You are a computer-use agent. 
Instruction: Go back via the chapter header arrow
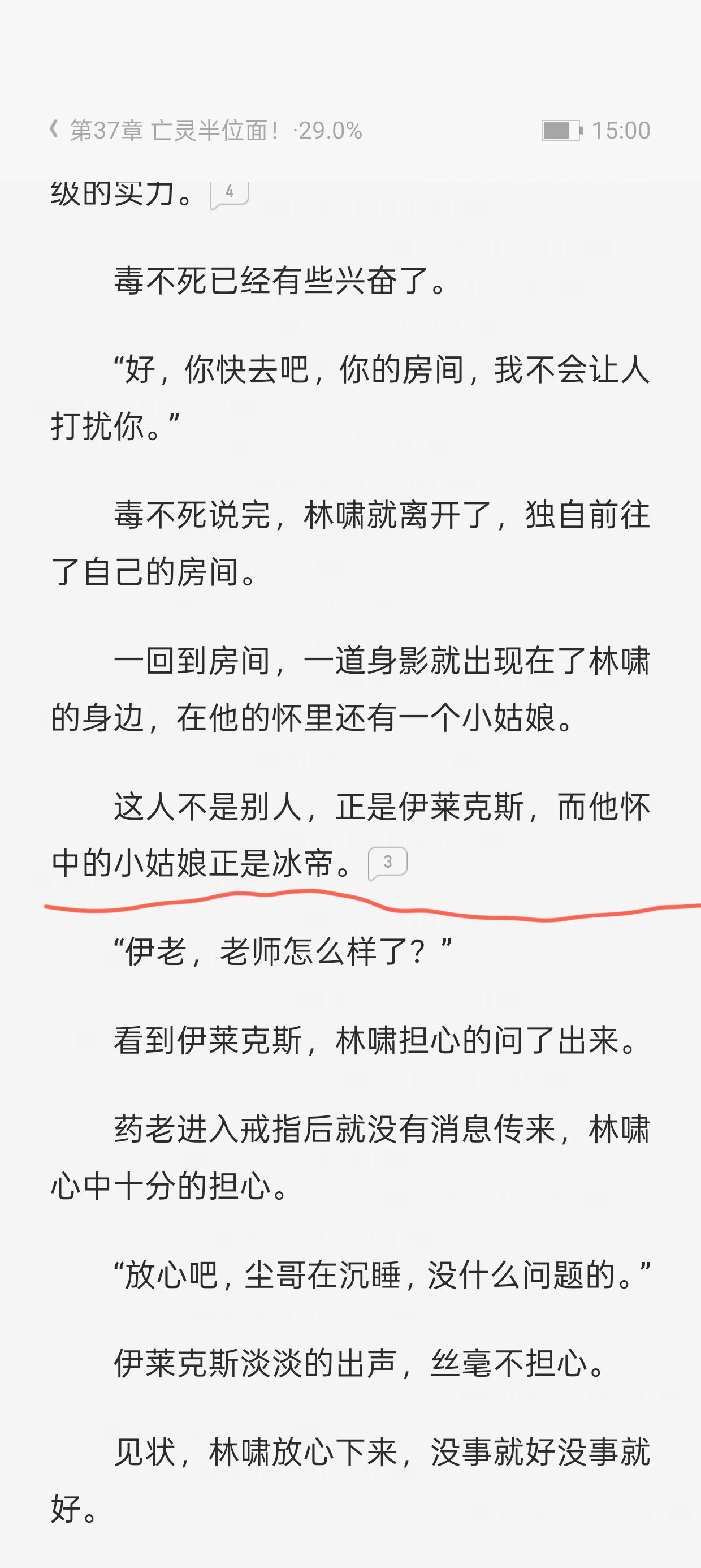(54, 130)
